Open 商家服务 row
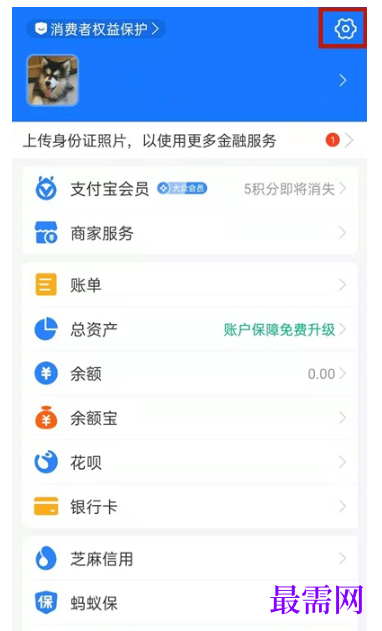382x631 pixels. (x=190, y=233)
